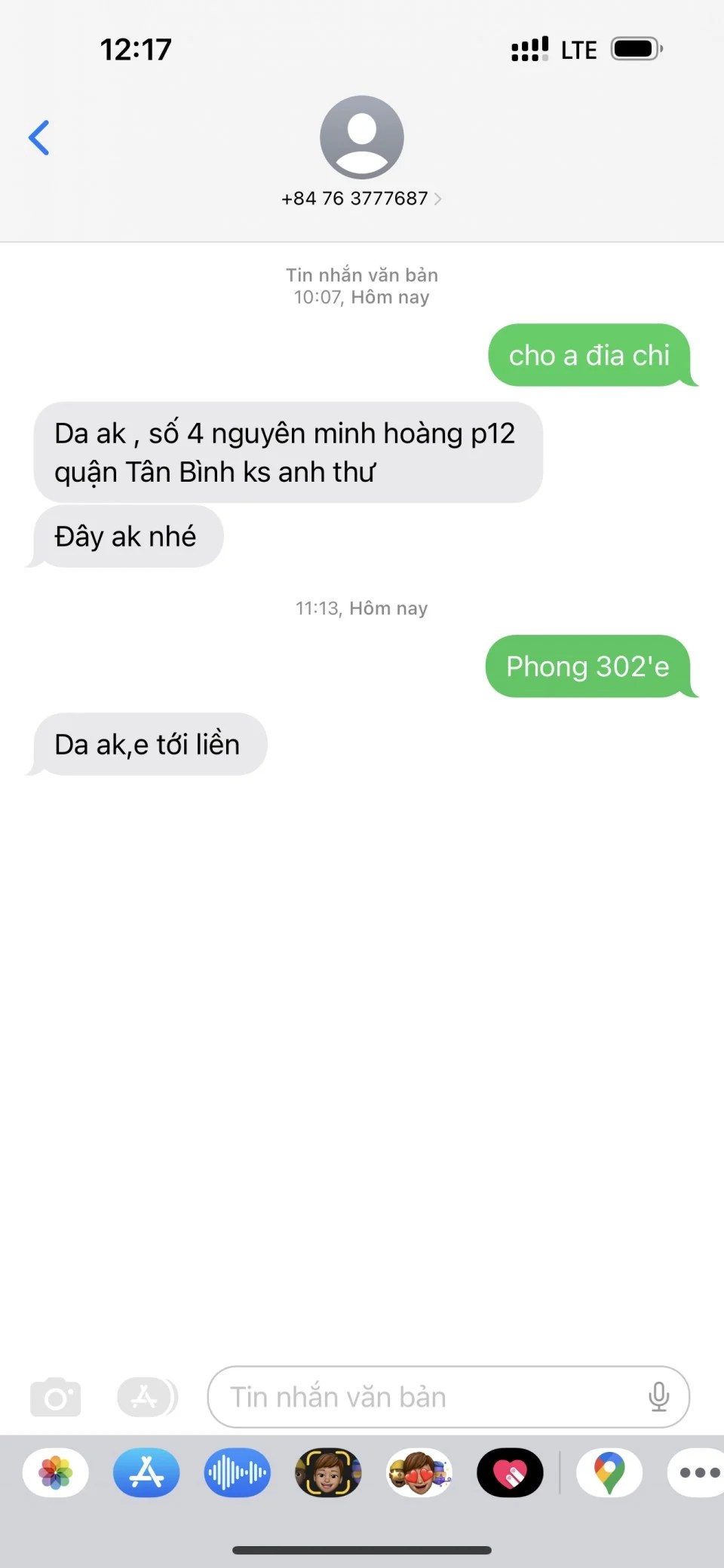Open the App Store iMessage app
Screen dimensions: 724x1568
pos(146,1472)
